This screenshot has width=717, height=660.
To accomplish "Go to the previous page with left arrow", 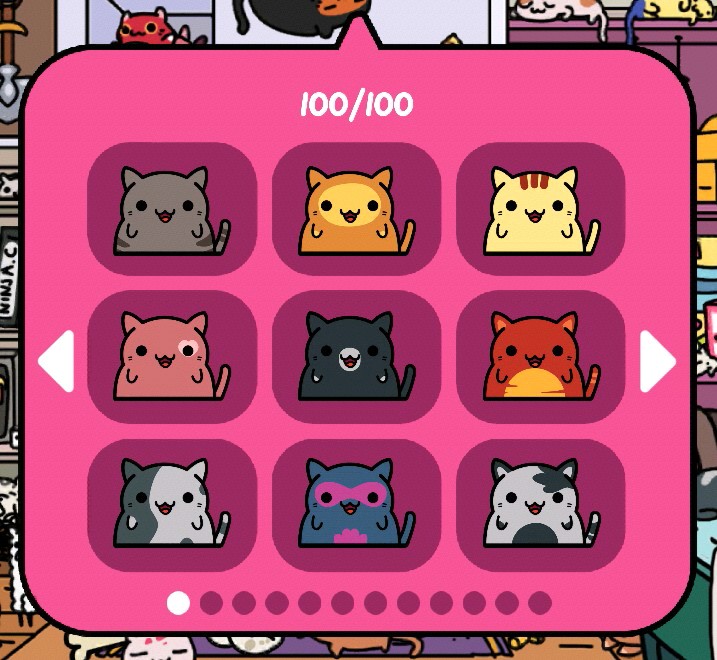I will coord(56,361).
